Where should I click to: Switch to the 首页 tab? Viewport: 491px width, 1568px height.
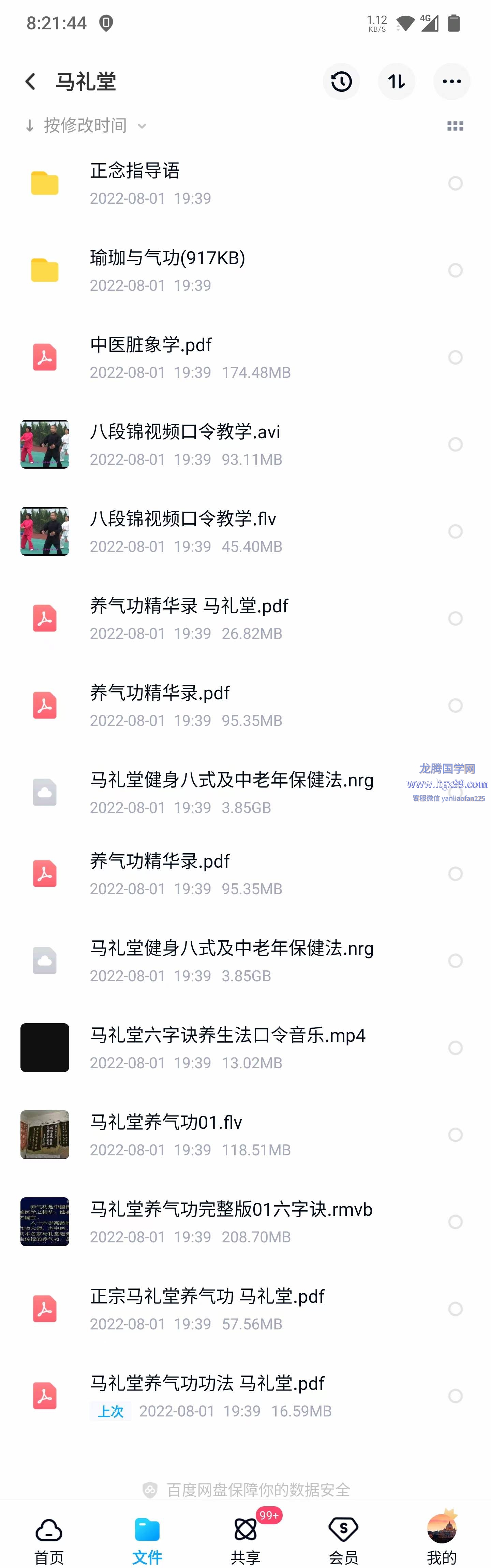tap(49, 1540)
